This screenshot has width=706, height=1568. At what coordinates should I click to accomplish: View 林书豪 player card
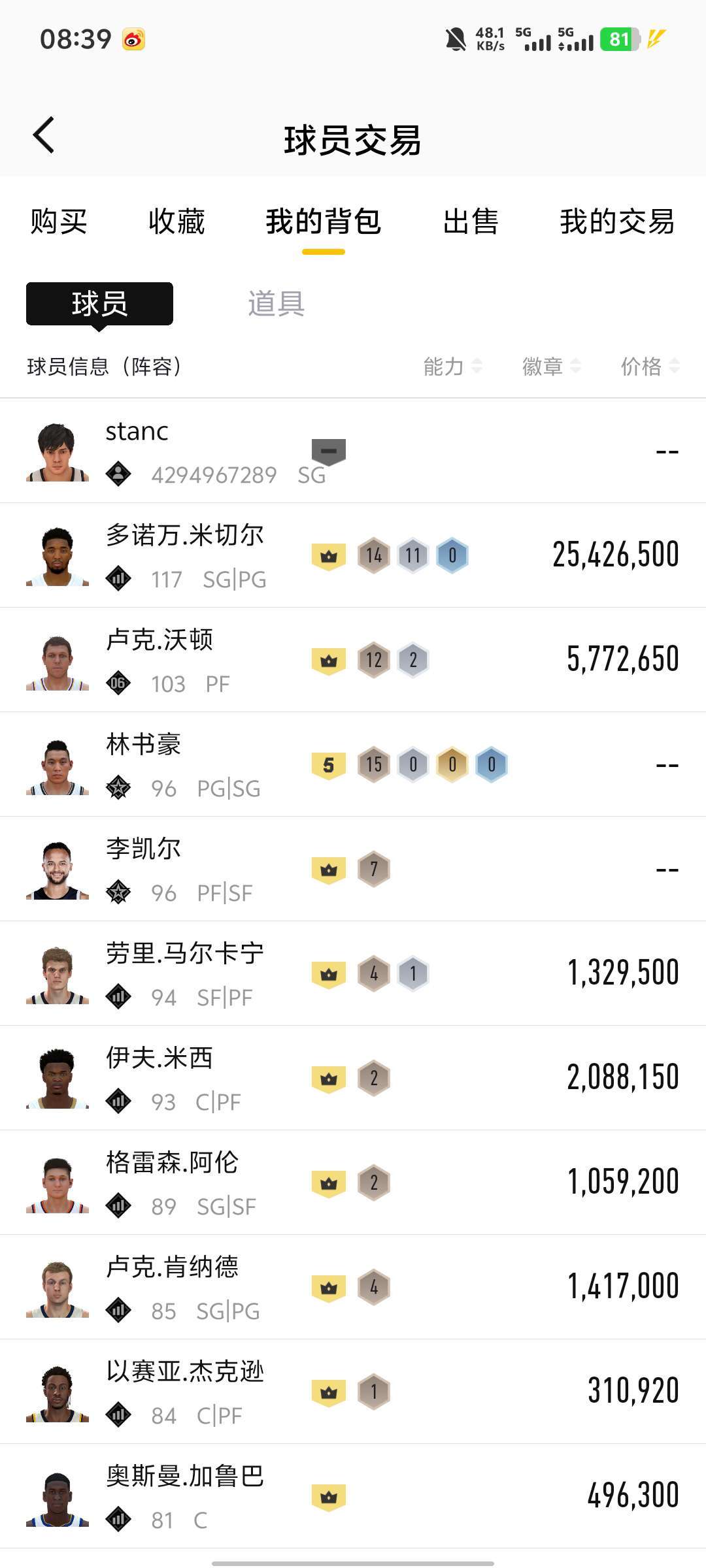353,765
